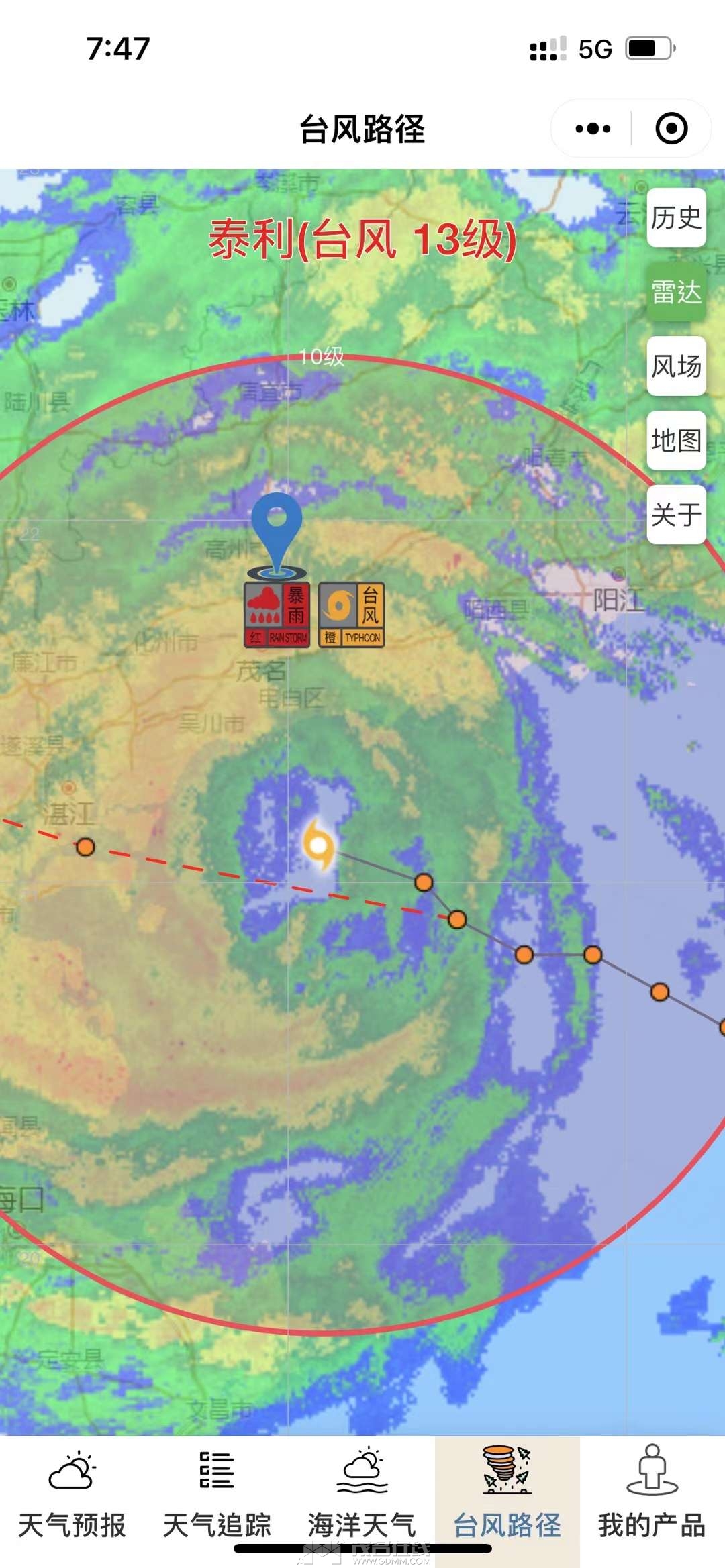Switch the 地图 map type

(x=676, y=441)
